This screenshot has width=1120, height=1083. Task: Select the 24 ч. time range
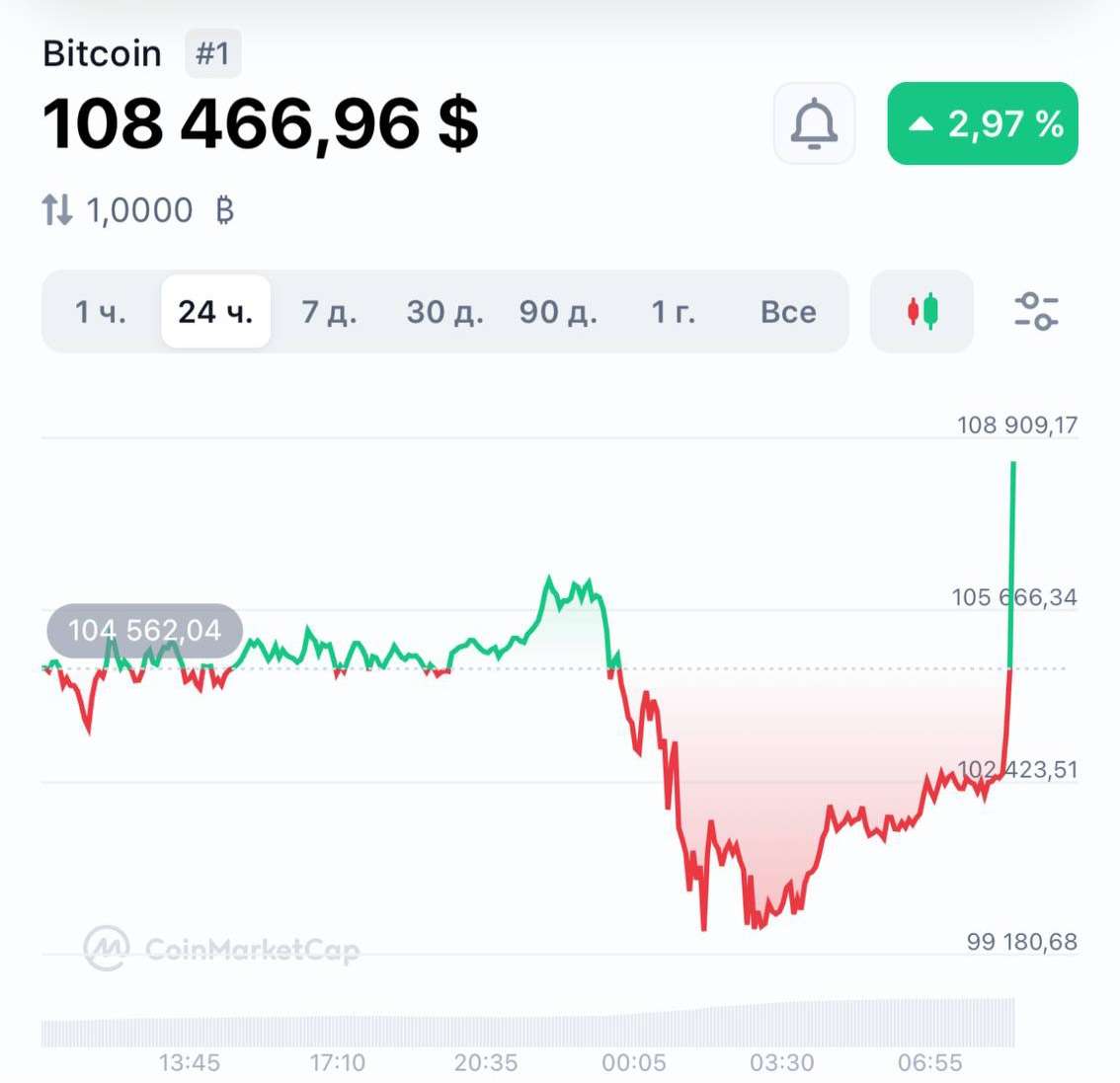pyautogui.click(x=215, y=312)
